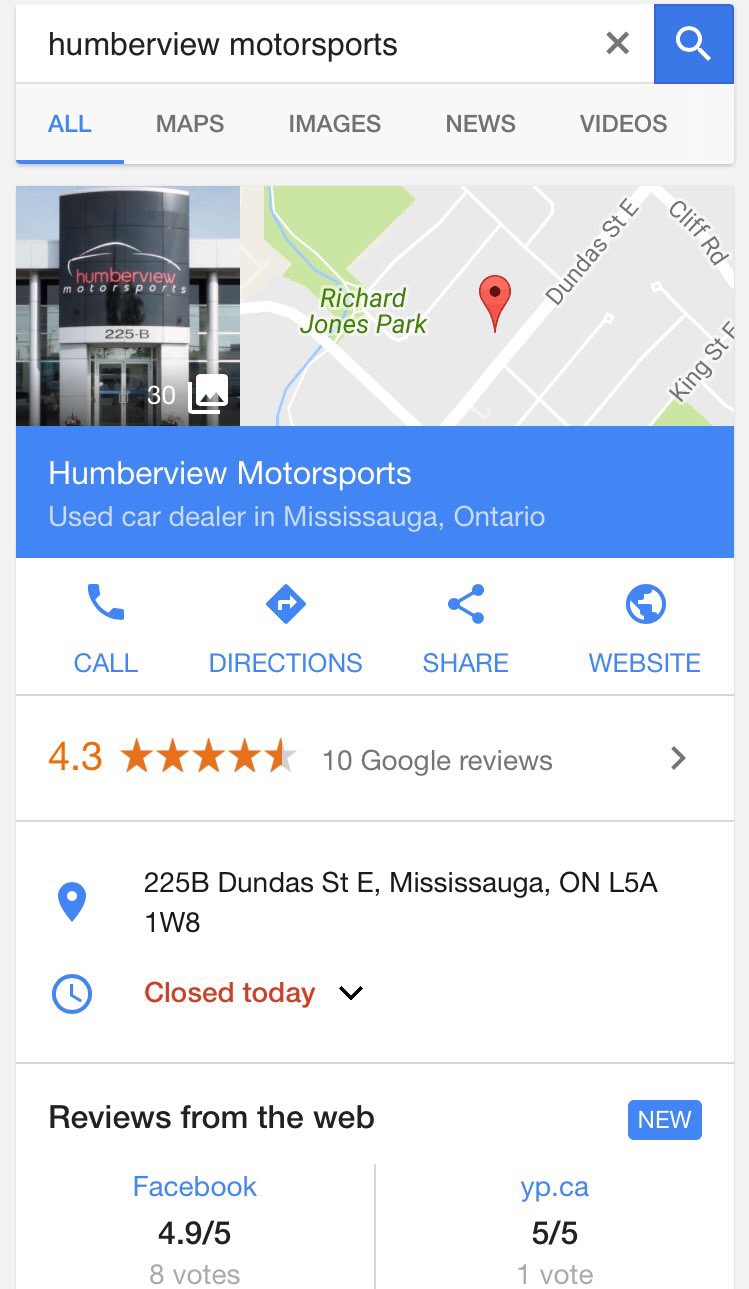The image size is (749, 1289).
Task: Open the Facebook reviews link
Action: (x=195, y=1187)
